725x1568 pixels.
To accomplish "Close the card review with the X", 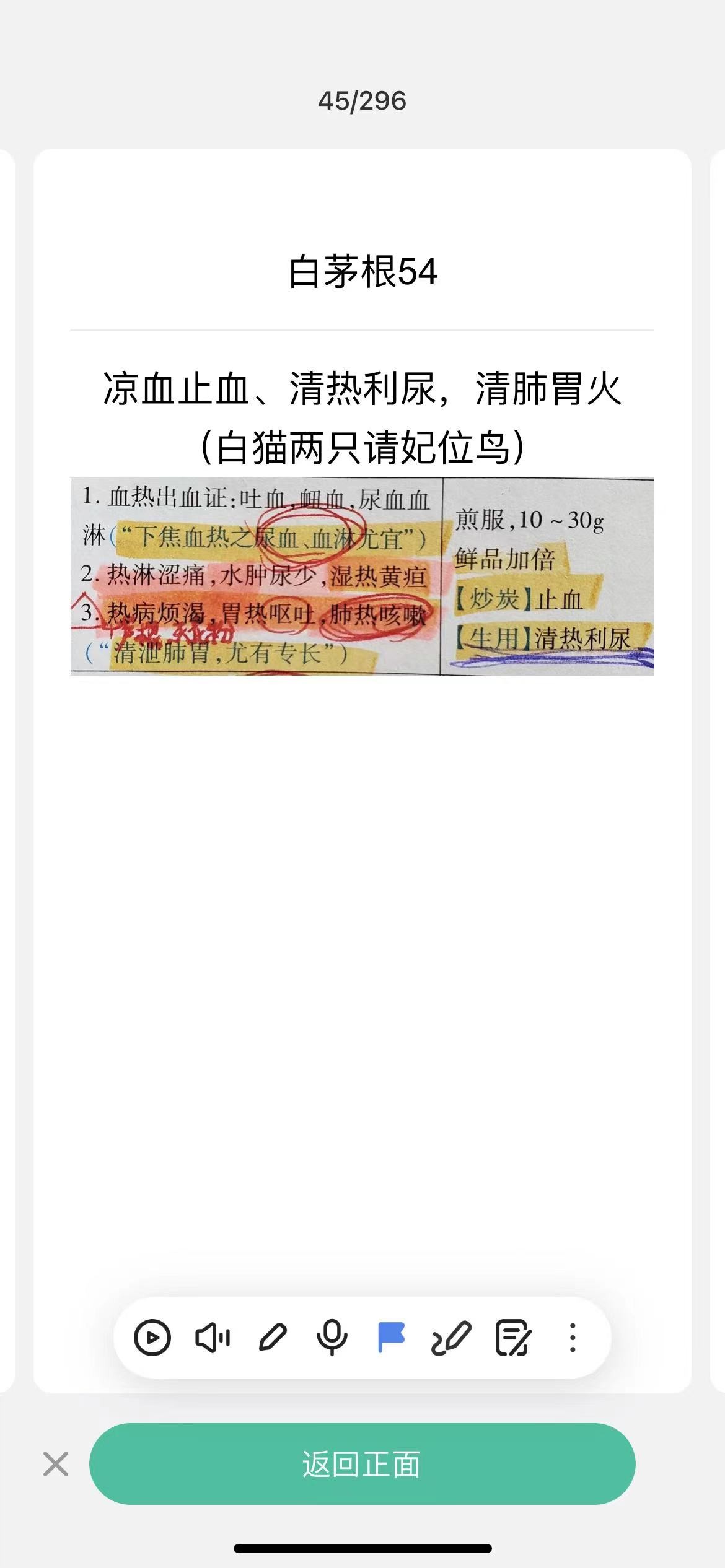I will click(56, 1464).
